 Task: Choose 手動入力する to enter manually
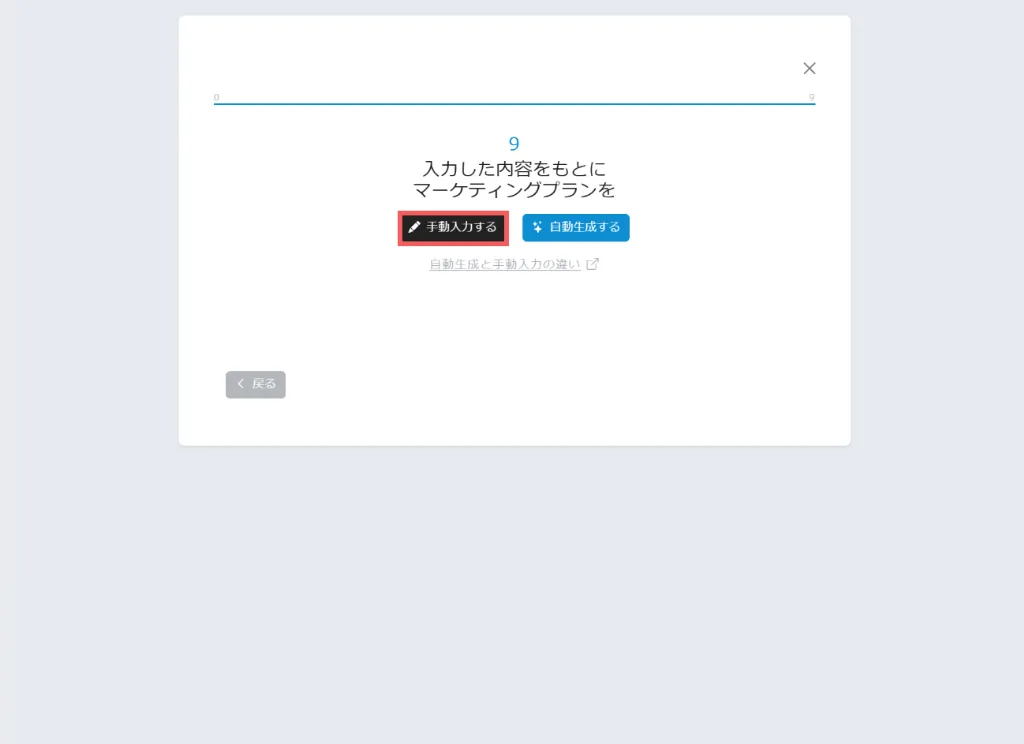(453, 227)
